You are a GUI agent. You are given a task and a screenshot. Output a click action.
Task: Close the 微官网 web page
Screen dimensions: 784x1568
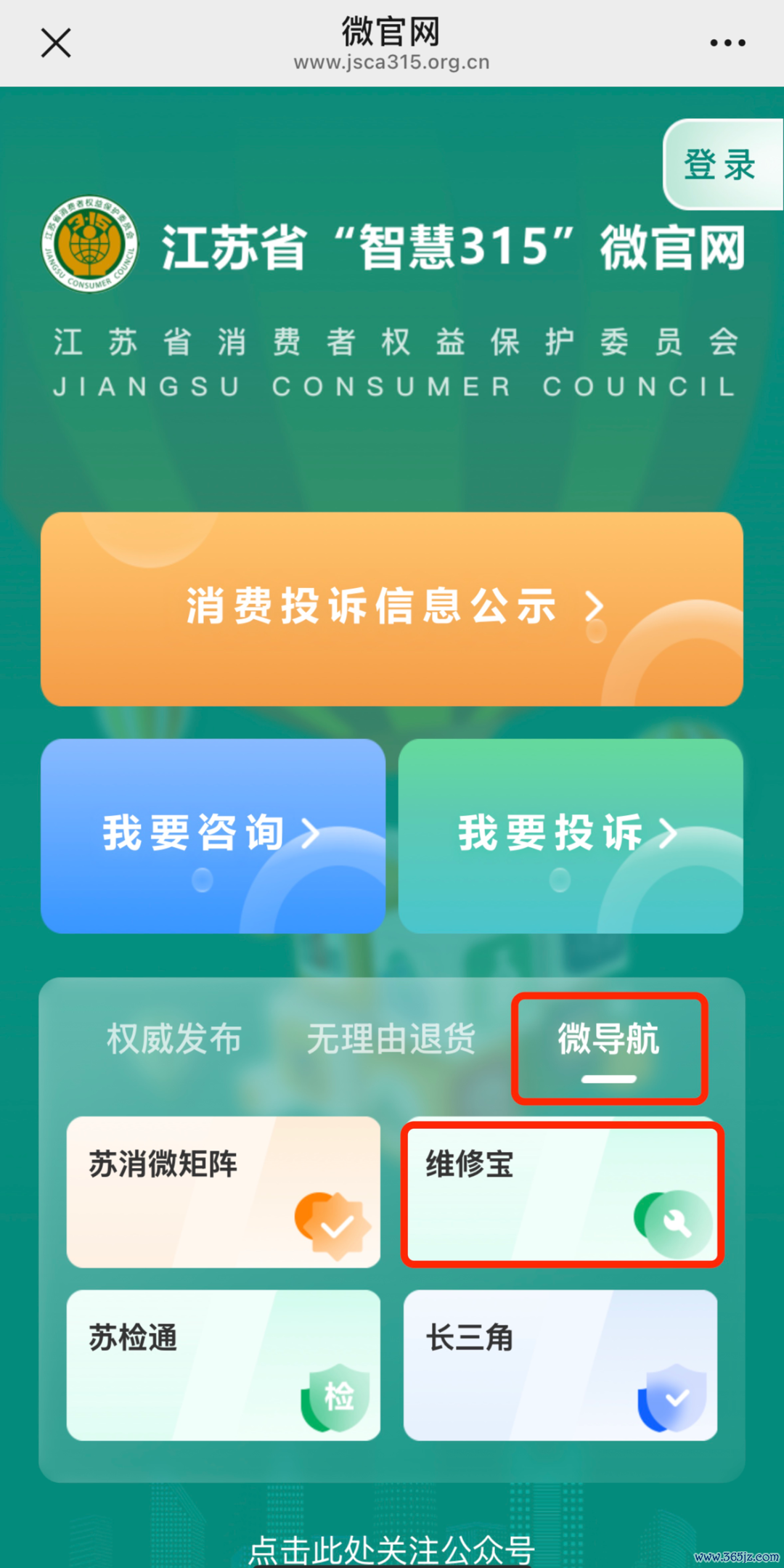[56, 43]
